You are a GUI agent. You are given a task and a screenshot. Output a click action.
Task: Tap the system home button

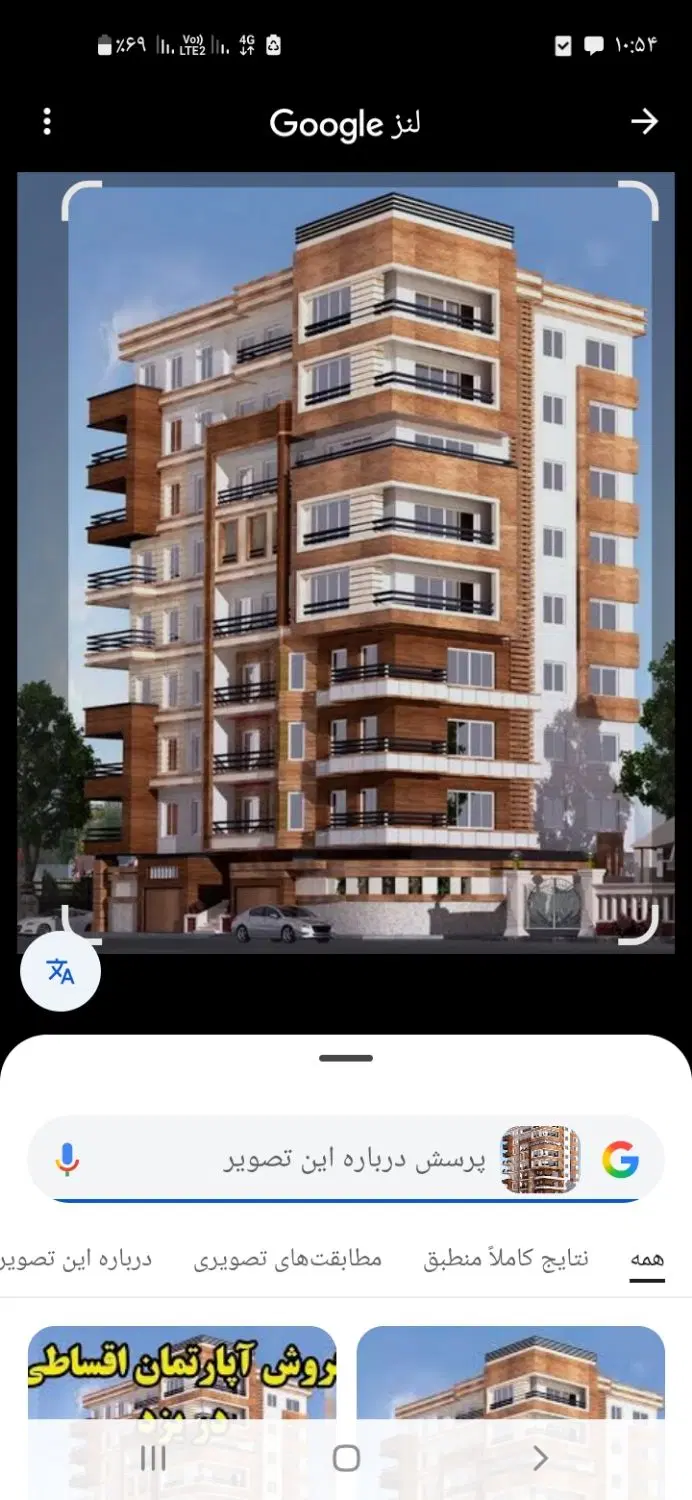pos(346,1458)
